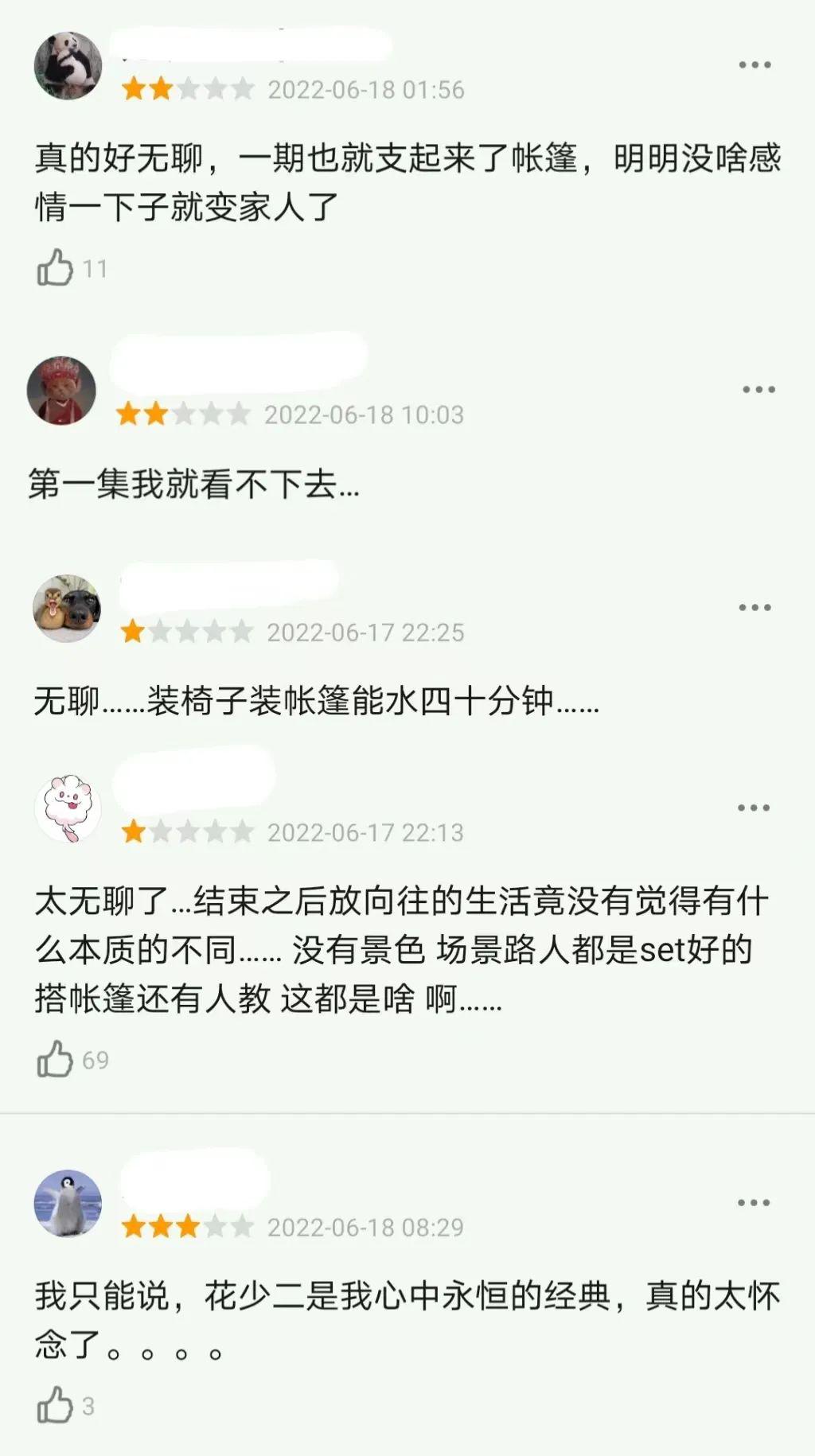Like the review with 3 likes

(x=55, y=1405)
